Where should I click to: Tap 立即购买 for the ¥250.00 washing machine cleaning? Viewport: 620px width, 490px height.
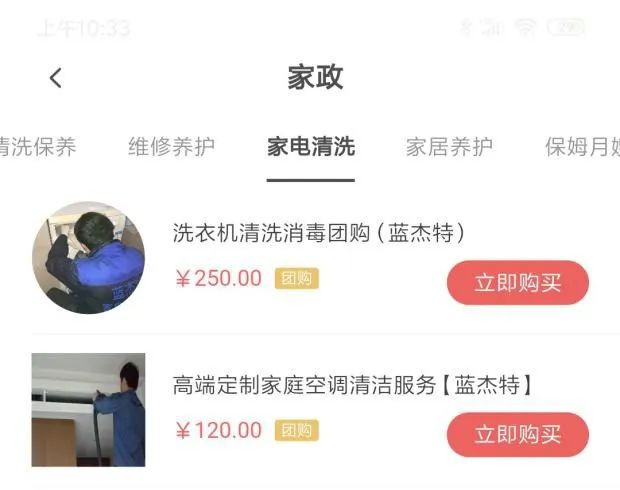(x=517, y=283)
